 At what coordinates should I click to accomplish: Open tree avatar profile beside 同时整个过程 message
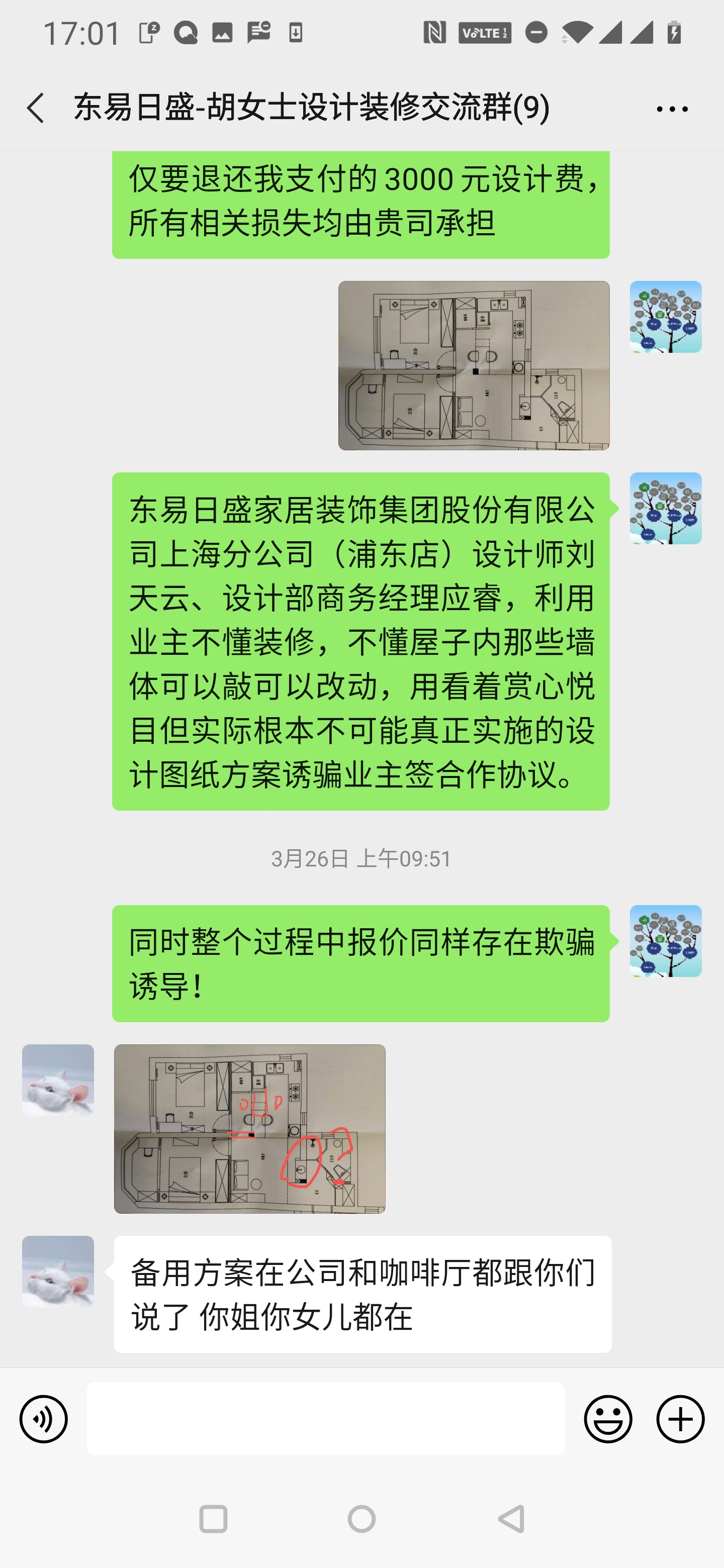(x=666, y=941)
